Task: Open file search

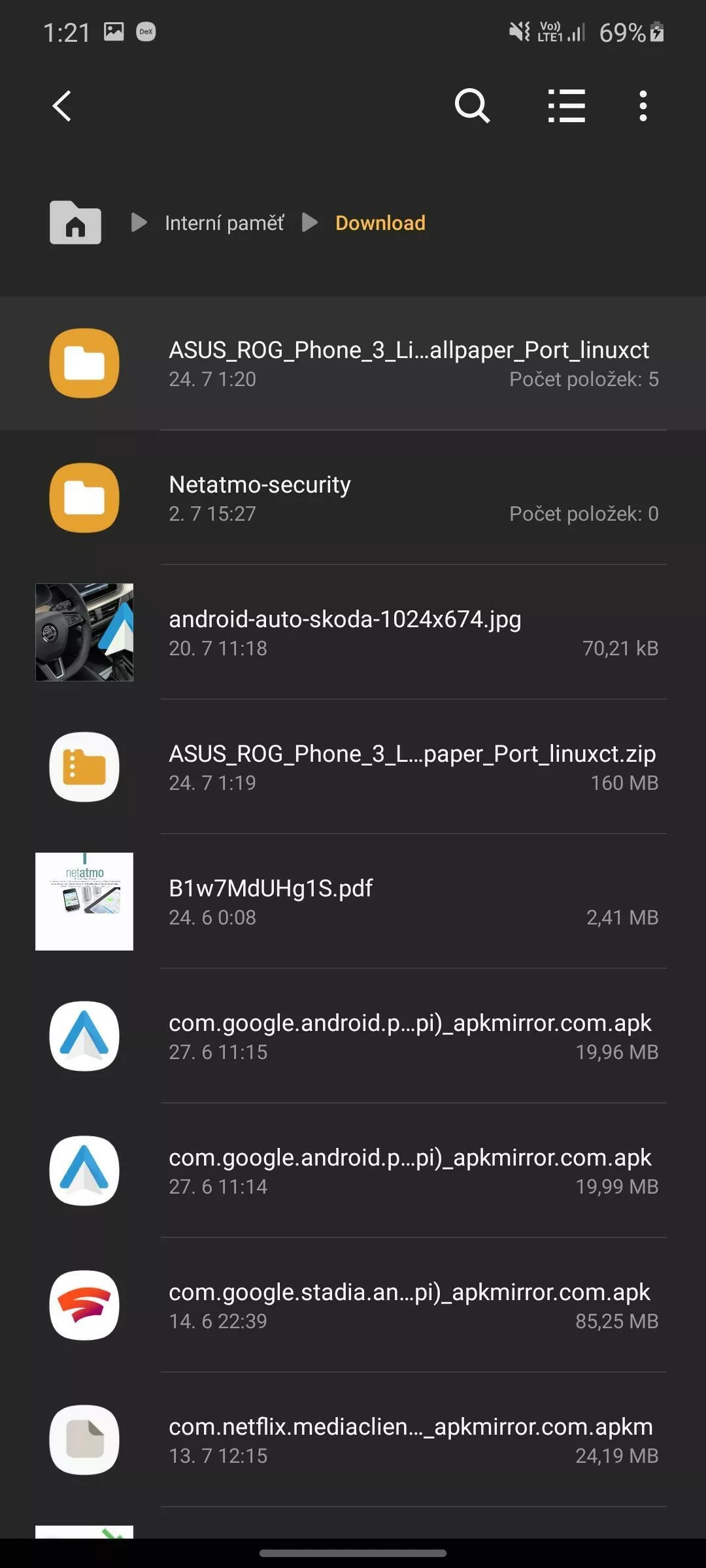Action: (472, 106)
